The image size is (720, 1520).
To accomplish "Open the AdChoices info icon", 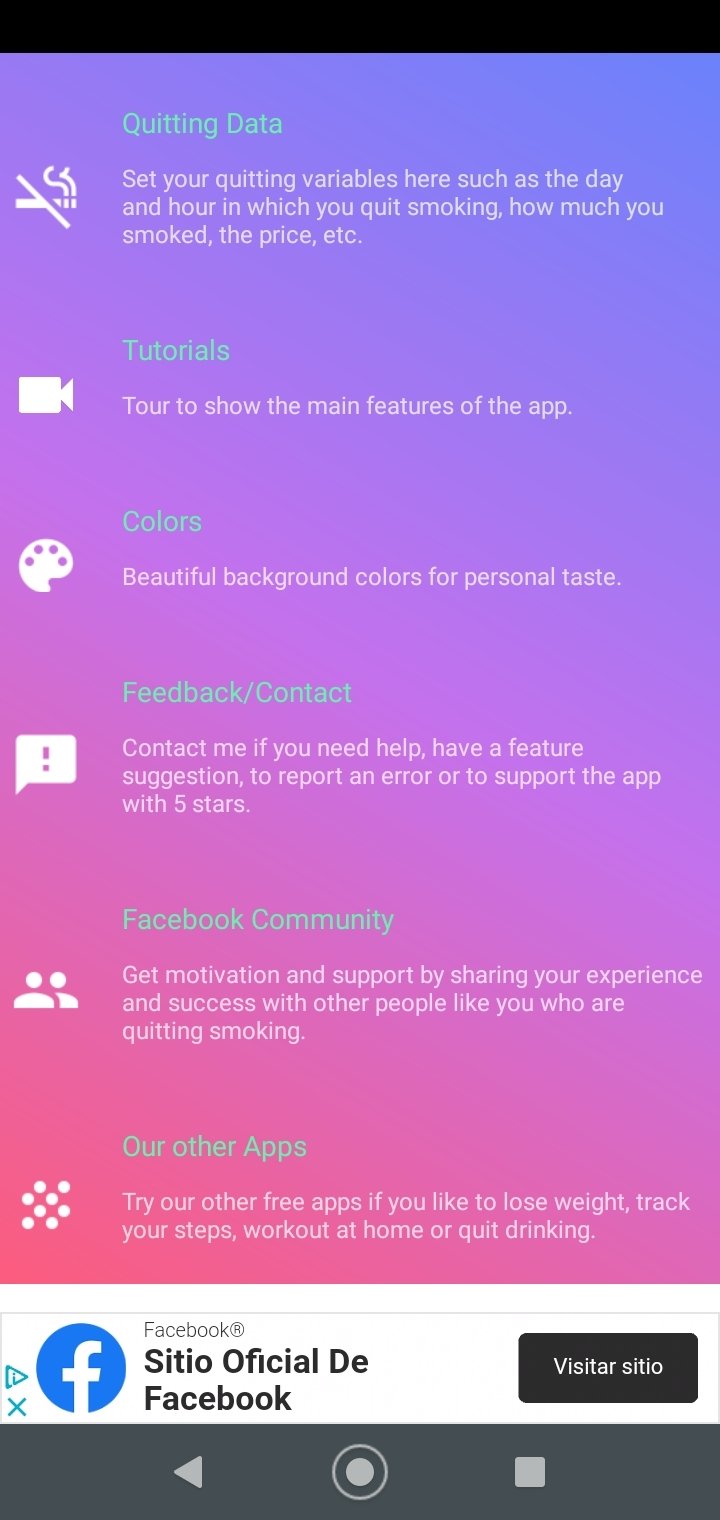I will click(17, 1378).
